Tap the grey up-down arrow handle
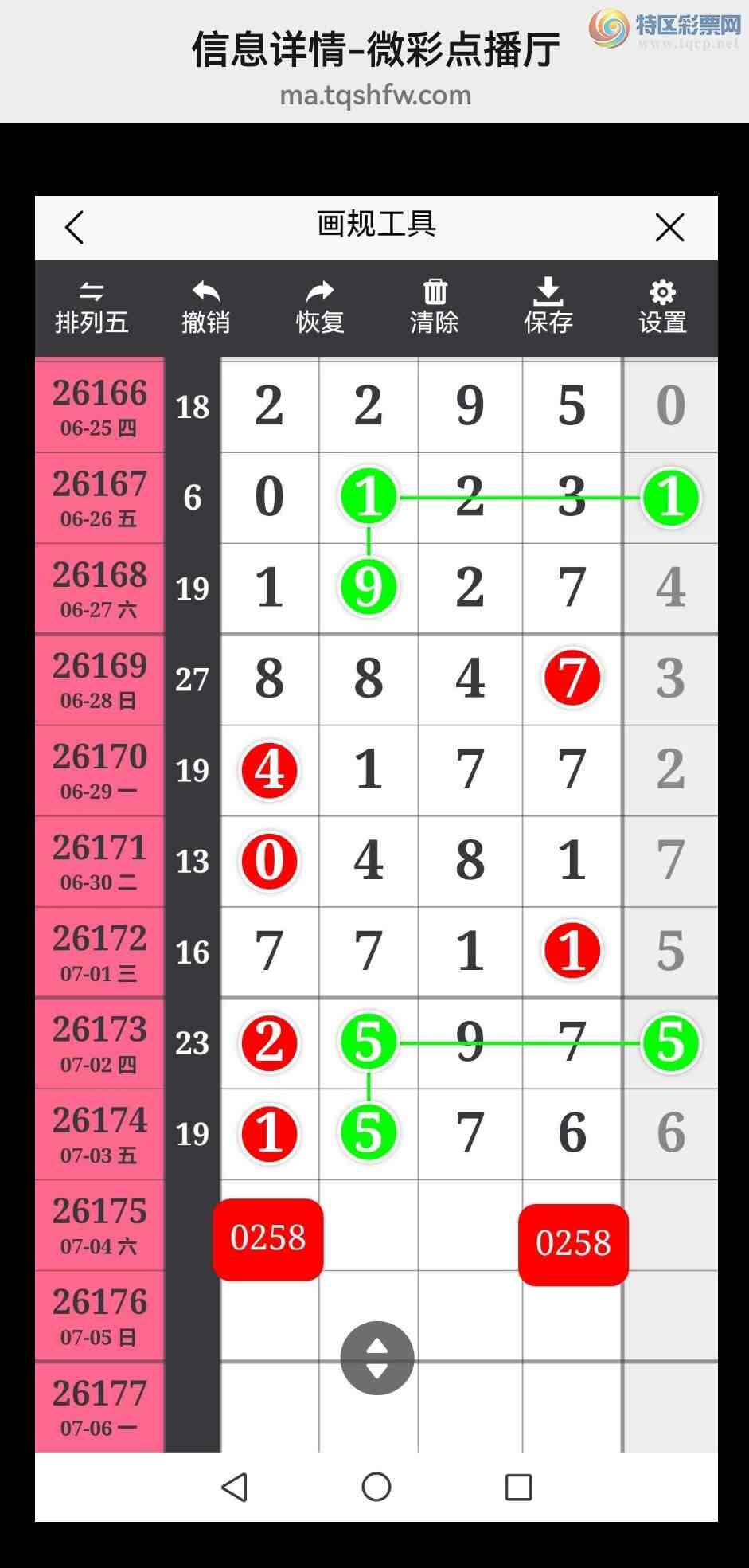Screen dimensions: 749x1568 377,1358
